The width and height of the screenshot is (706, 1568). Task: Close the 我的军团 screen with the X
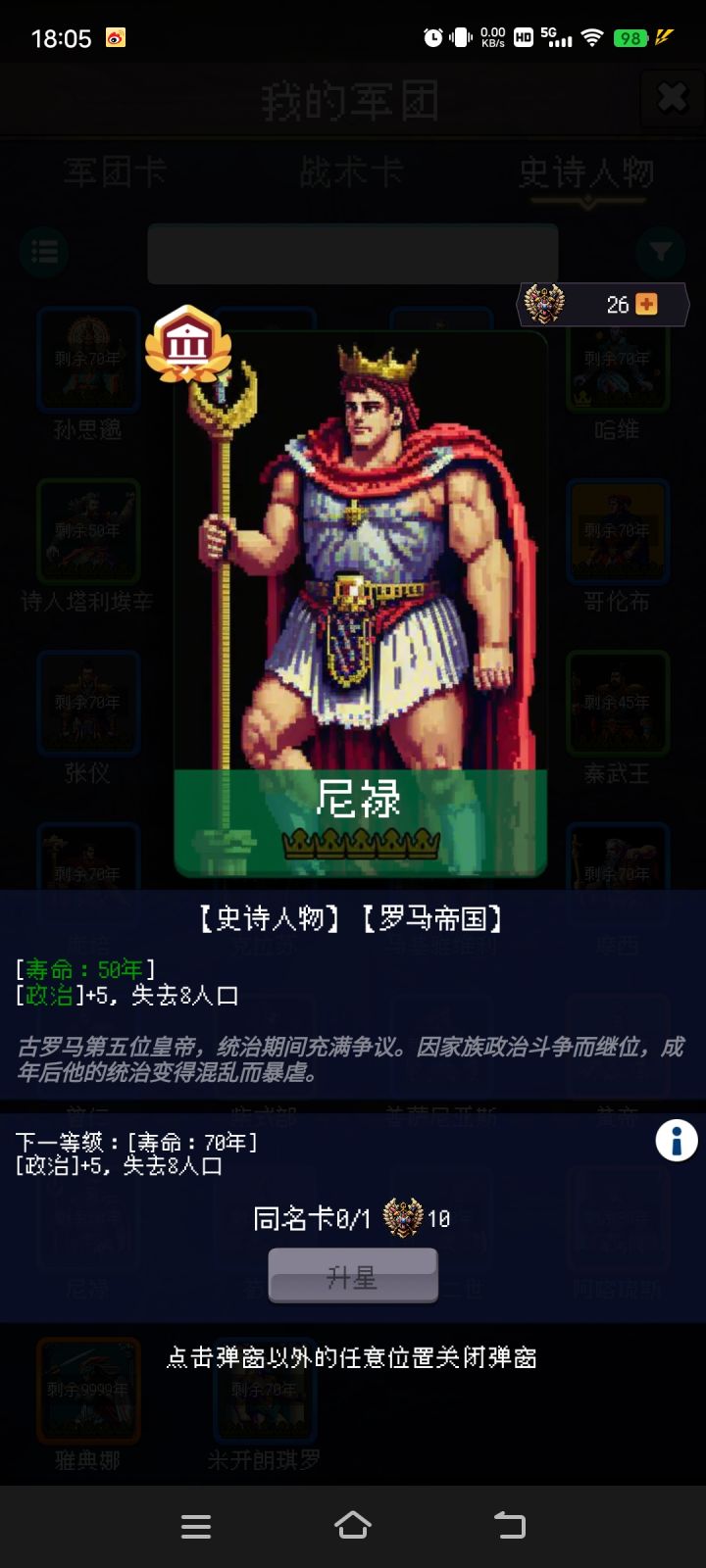click(672, 98)
